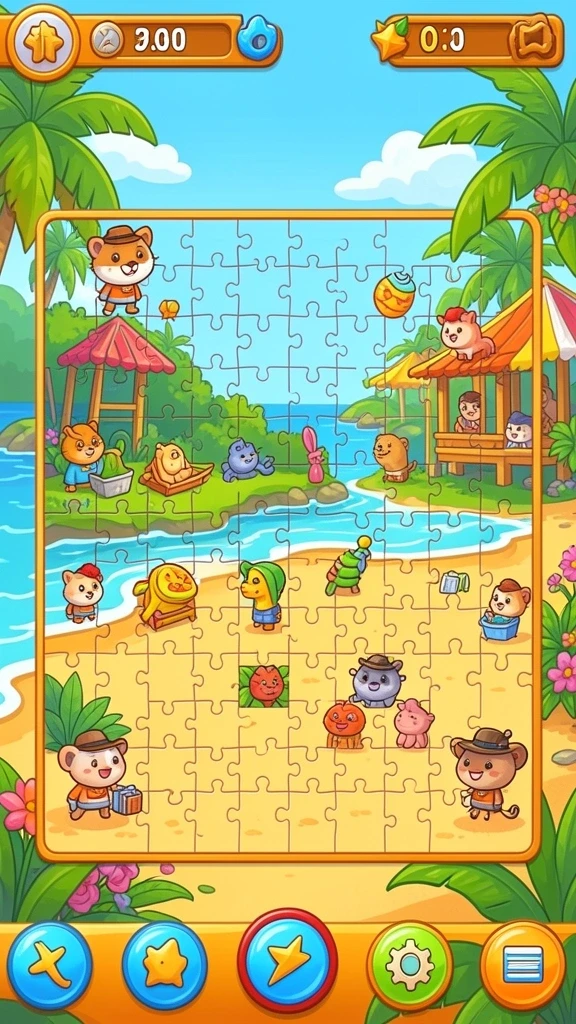Tap the red-ringed center button in the bottom bar
This screenshot has height=1024, width=576.
287,960
